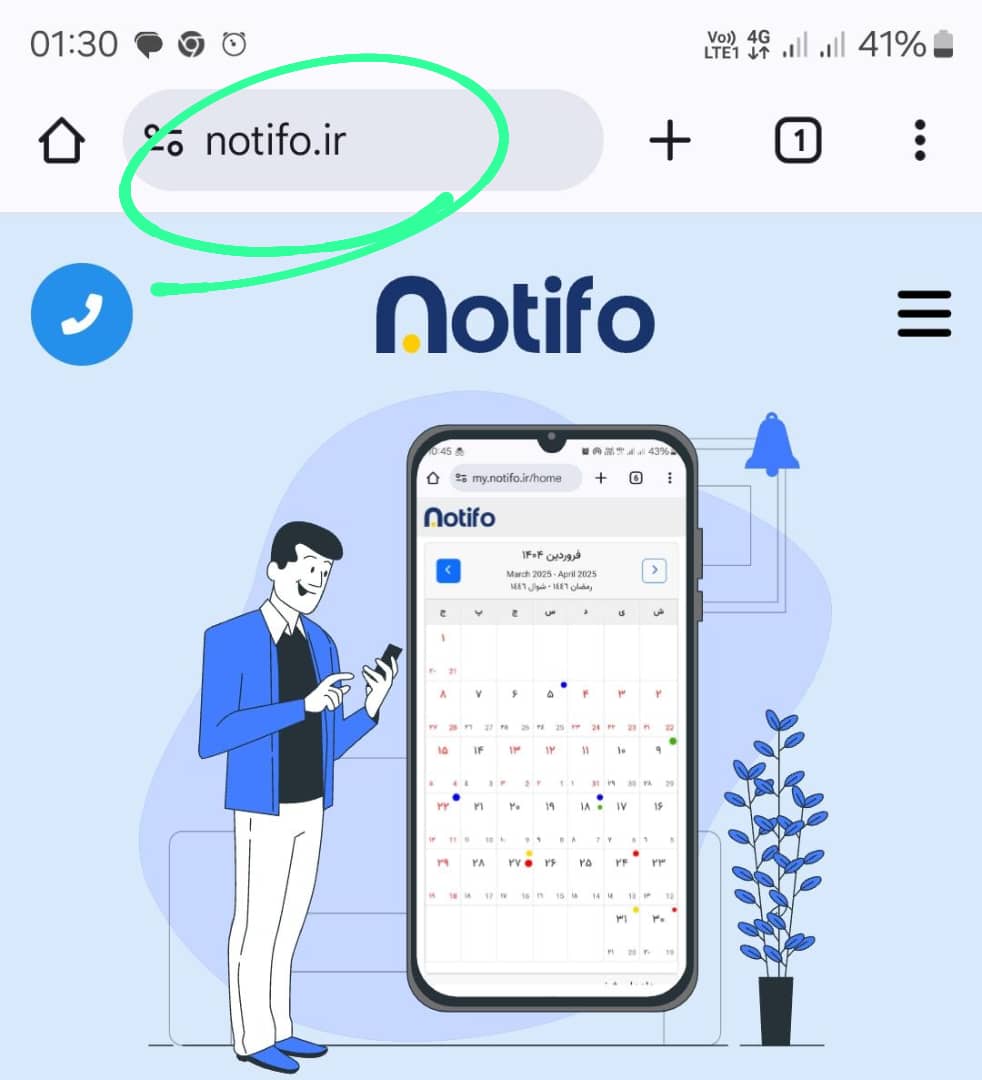The width and height of the screenshot is (982, 1080).
Task: Go to the Chrome home page
Action: click(x=62, y=141)
